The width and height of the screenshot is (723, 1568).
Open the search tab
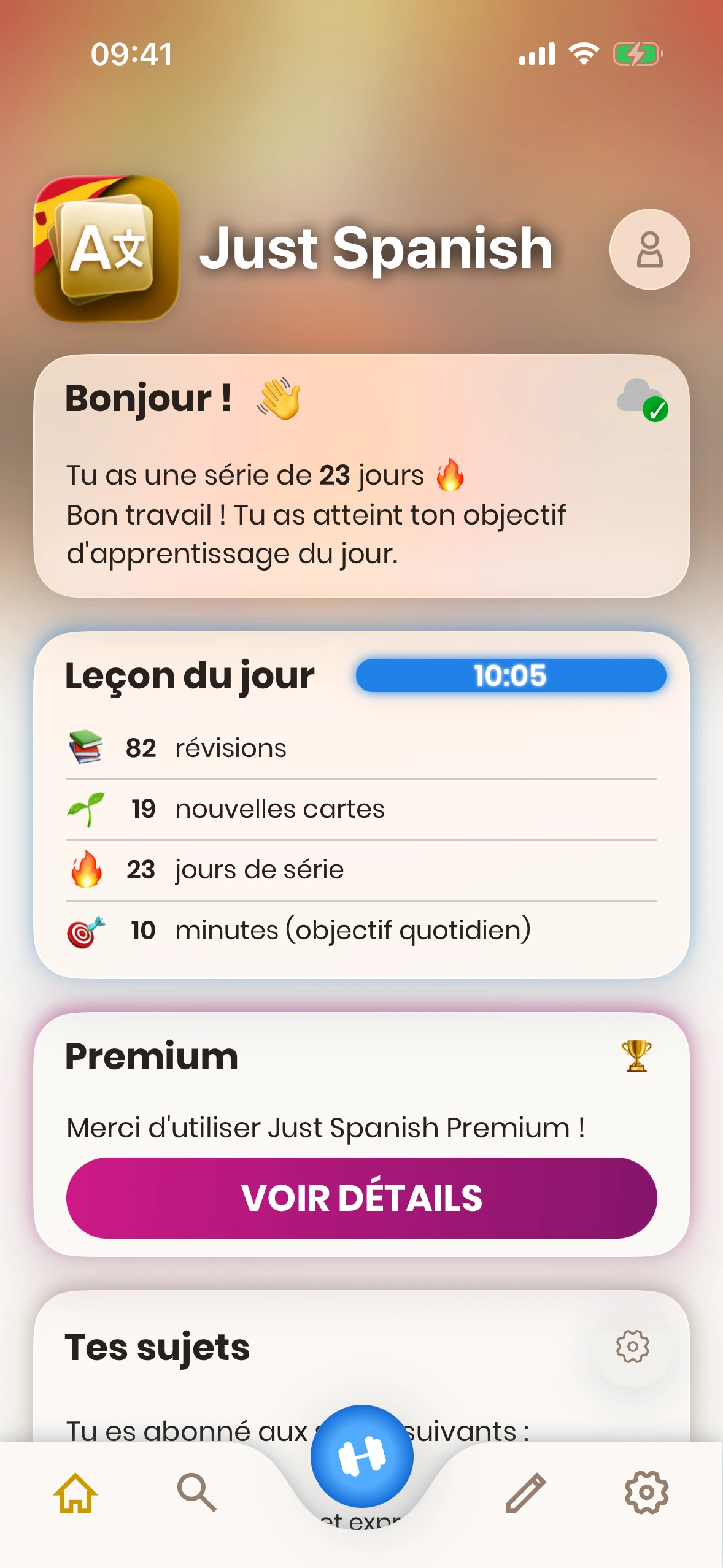point(196,1492)
